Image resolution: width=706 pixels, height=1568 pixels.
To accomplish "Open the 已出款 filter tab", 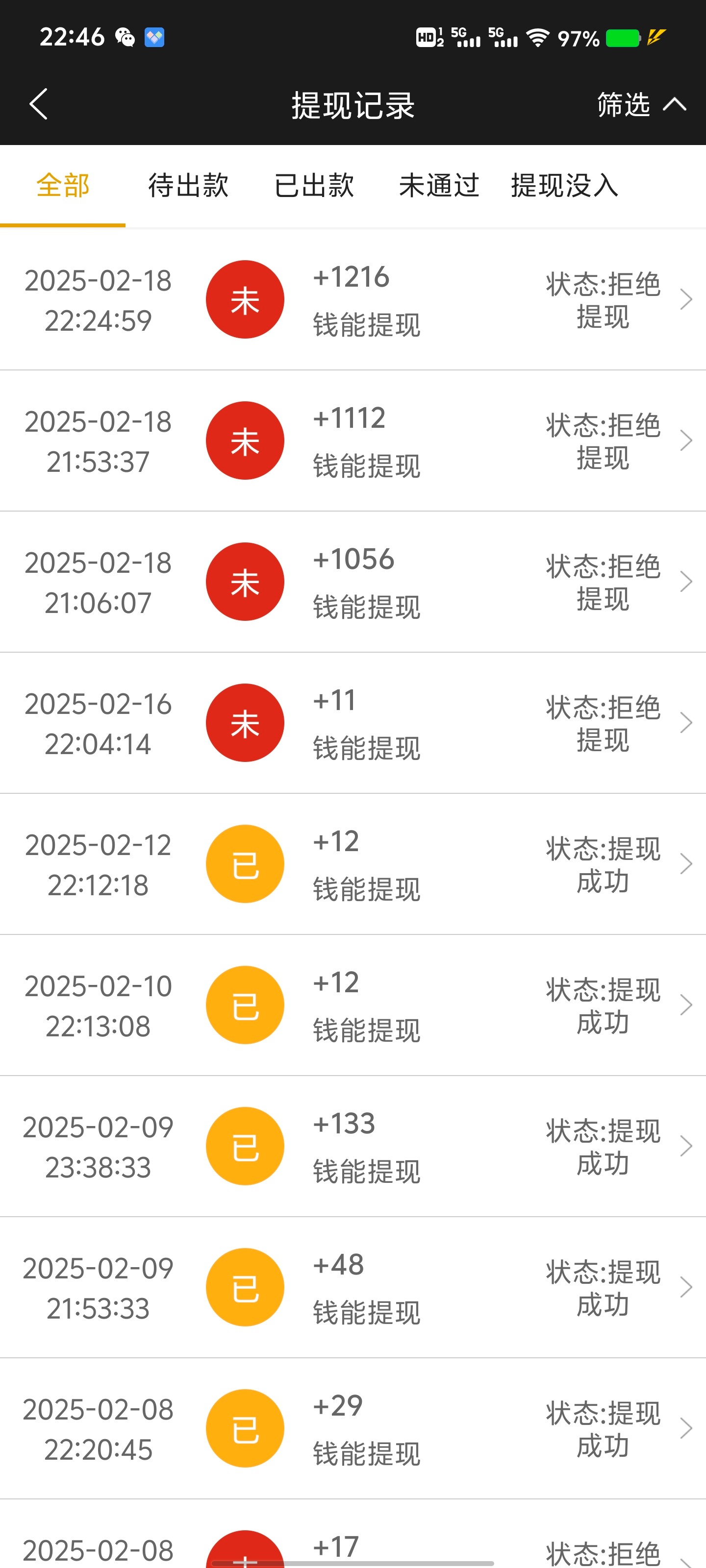I will 315,186.
